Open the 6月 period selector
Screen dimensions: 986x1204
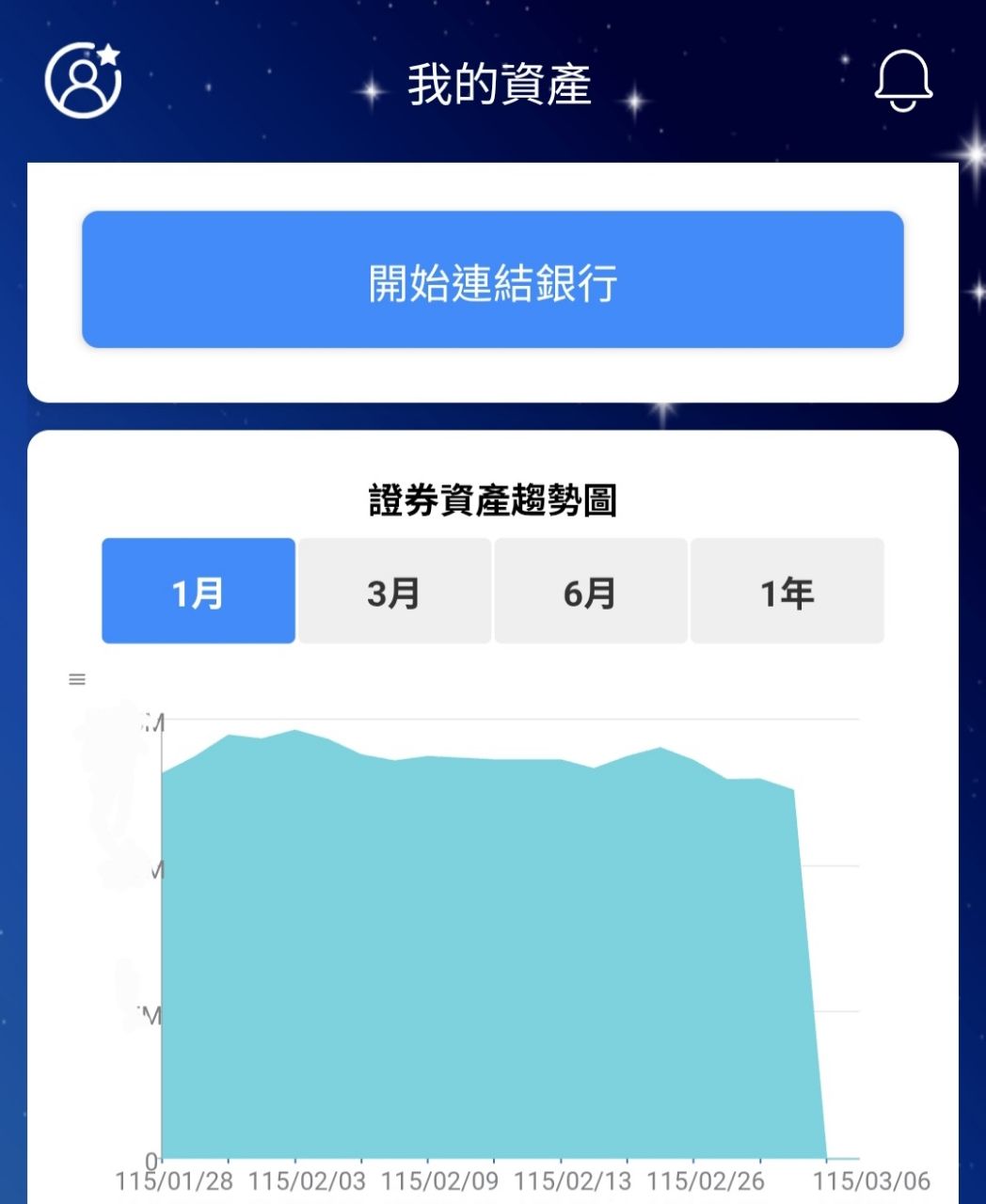point(591,591)
